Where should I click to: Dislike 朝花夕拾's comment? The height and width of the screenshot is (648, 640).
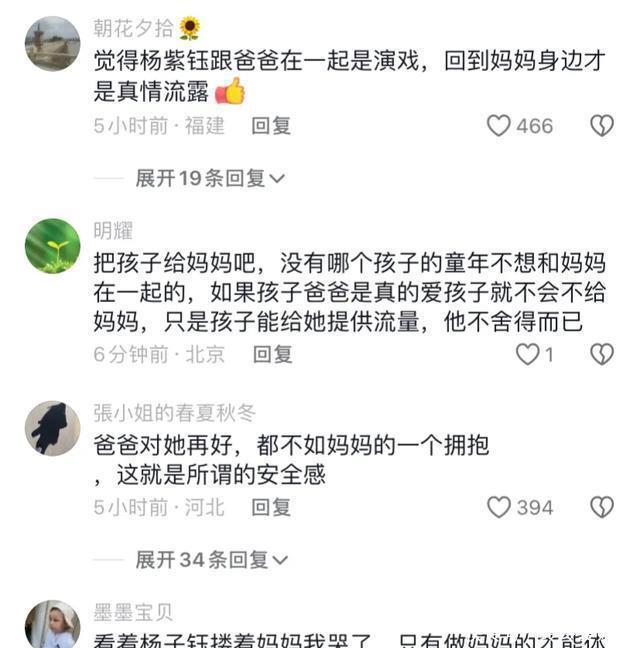point(601,126)
